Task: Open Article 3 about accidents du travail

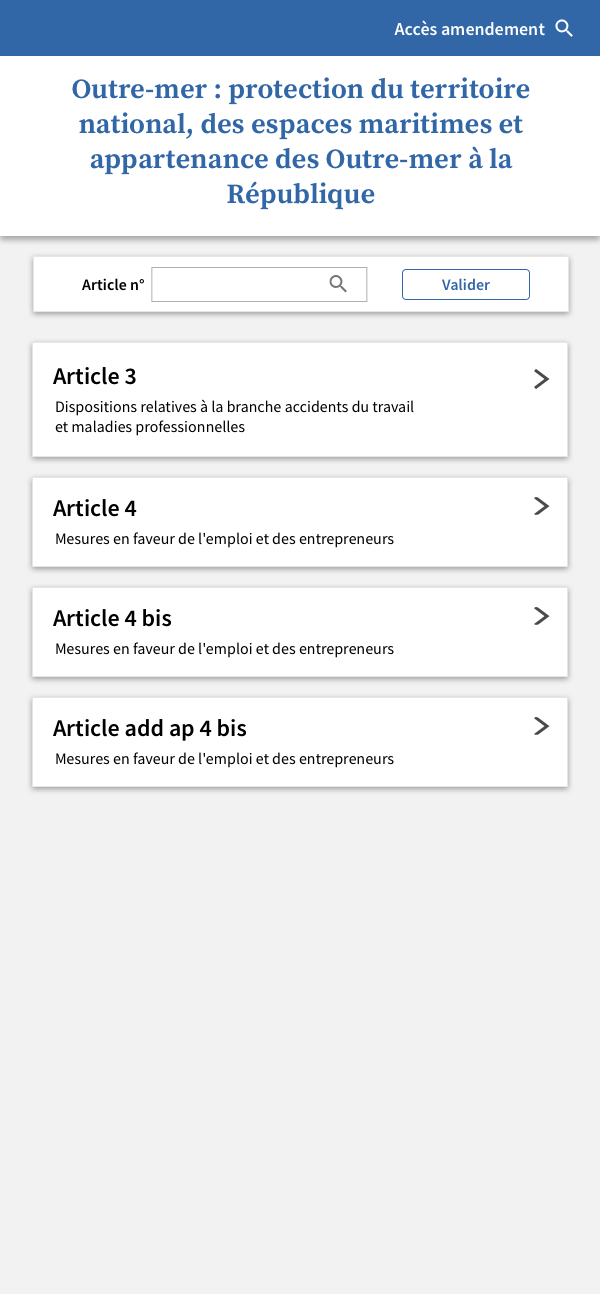Action: [300, 400]
